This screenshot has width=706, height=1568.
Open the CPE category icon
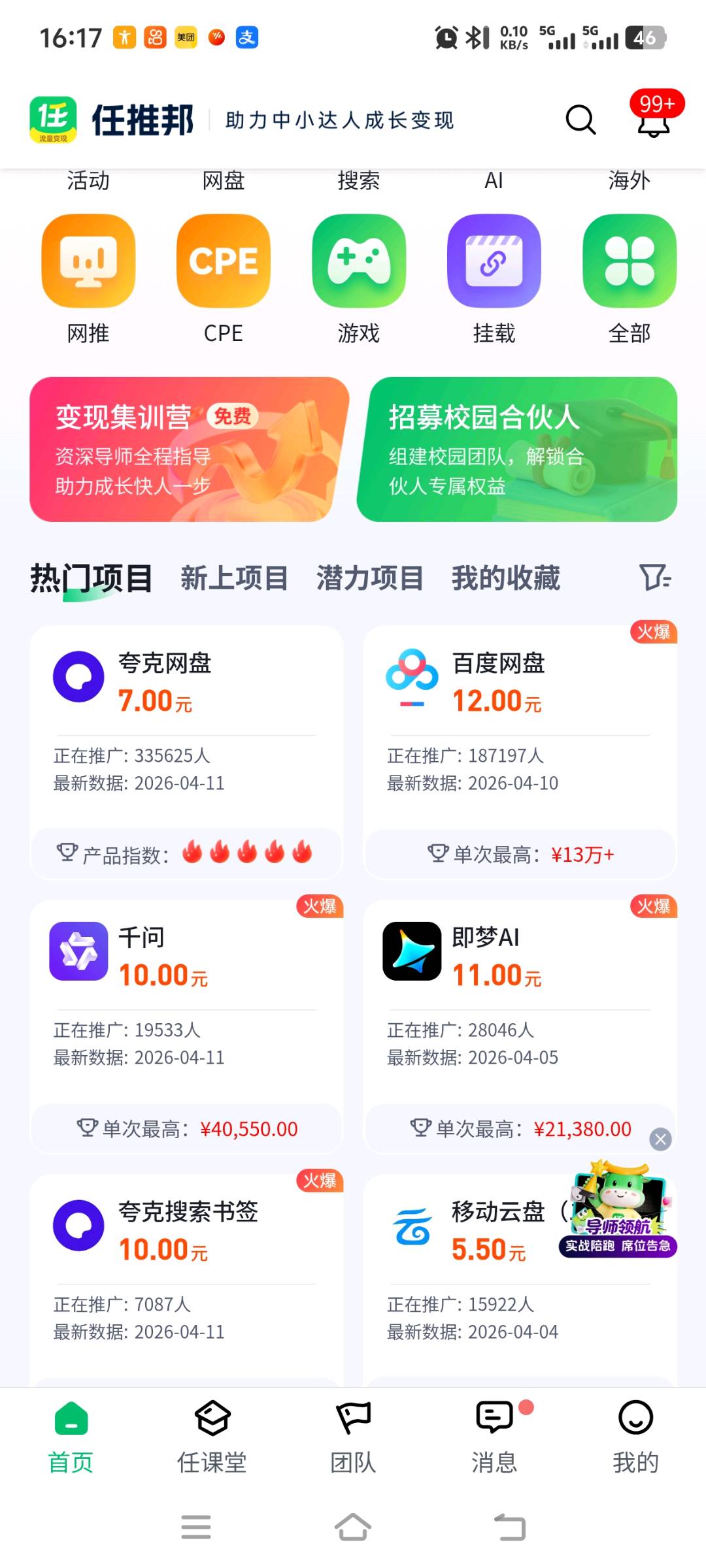[x=223, y=260]
